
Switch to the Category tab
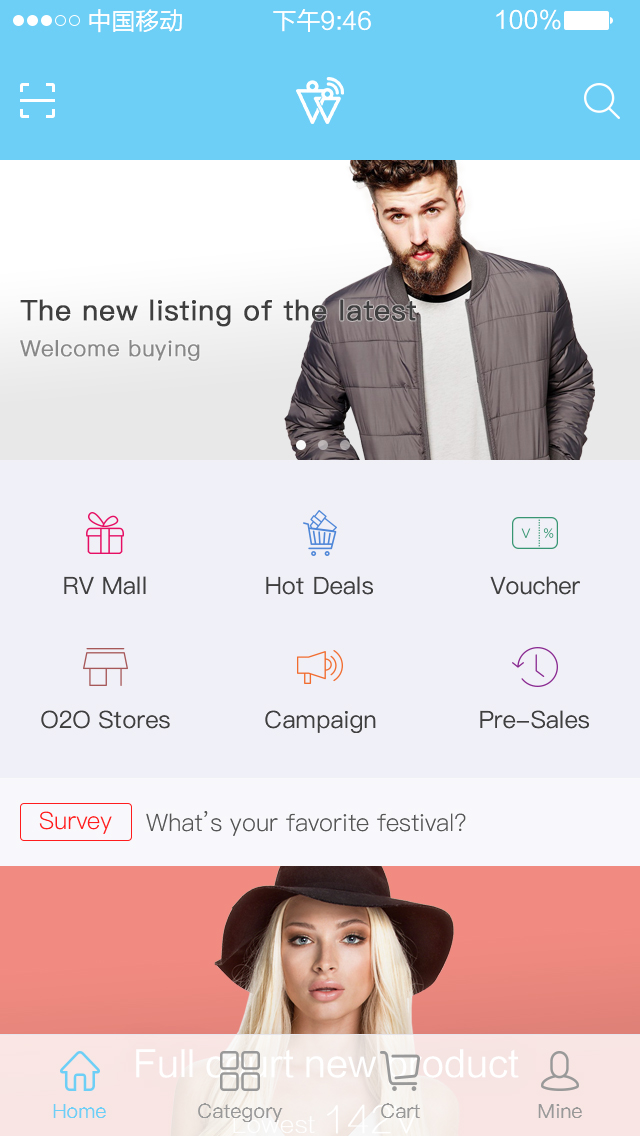point(240,1085)
